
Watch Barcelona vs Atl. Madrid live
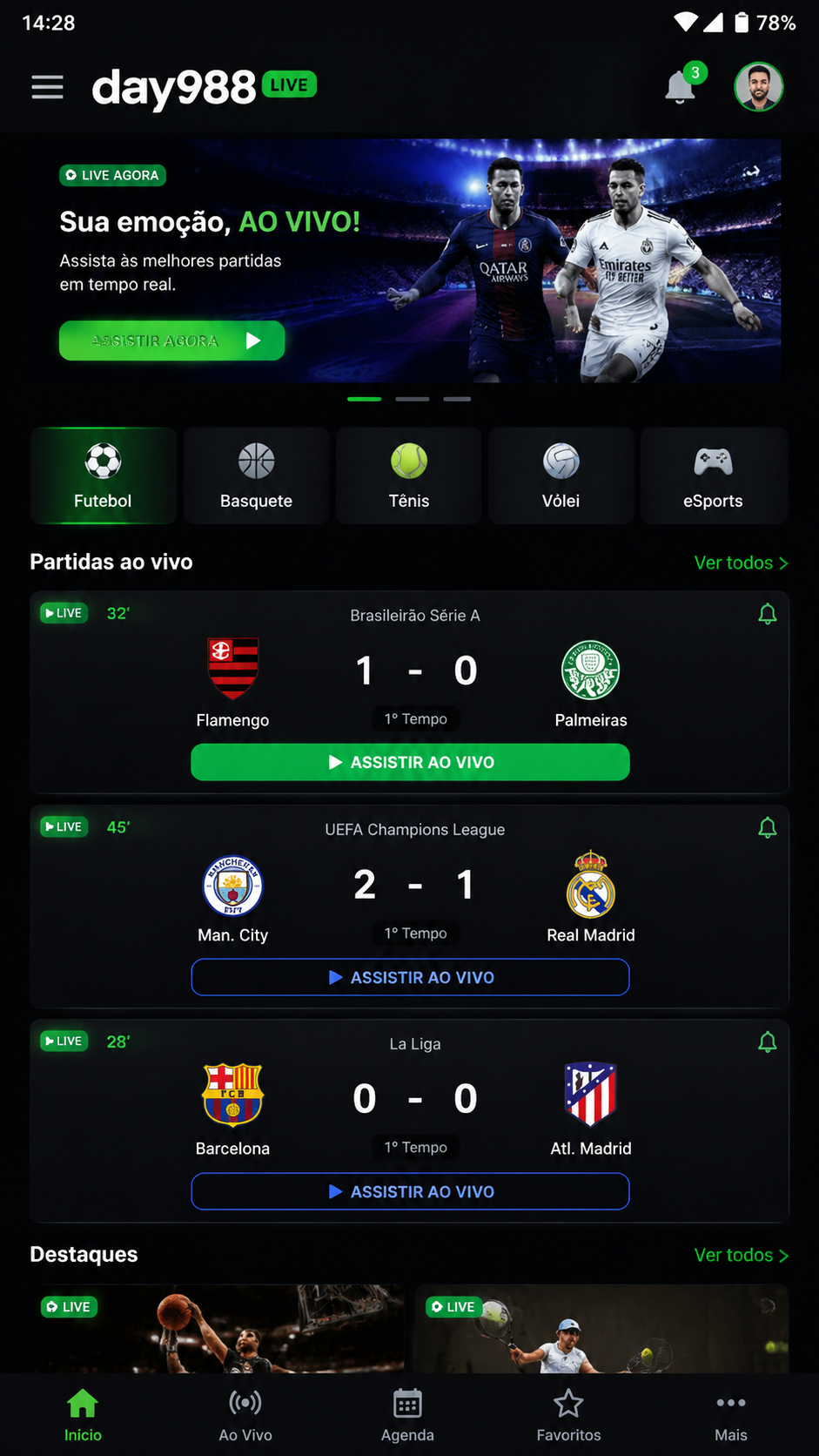point(410,1191)
